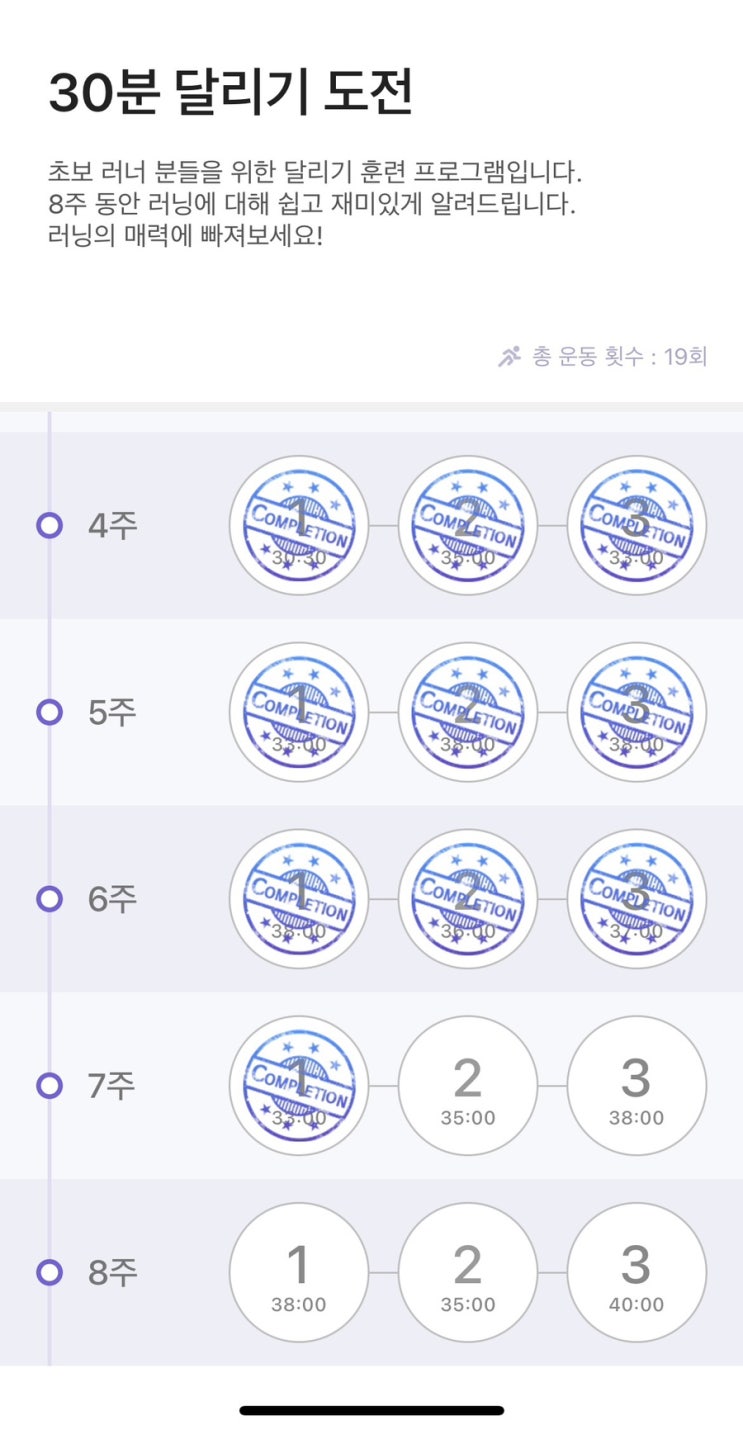This screenshot has width=743, height=1430.
Task: Select week 8 session 1 (38:00)
Action: [x=299, y=1273]
